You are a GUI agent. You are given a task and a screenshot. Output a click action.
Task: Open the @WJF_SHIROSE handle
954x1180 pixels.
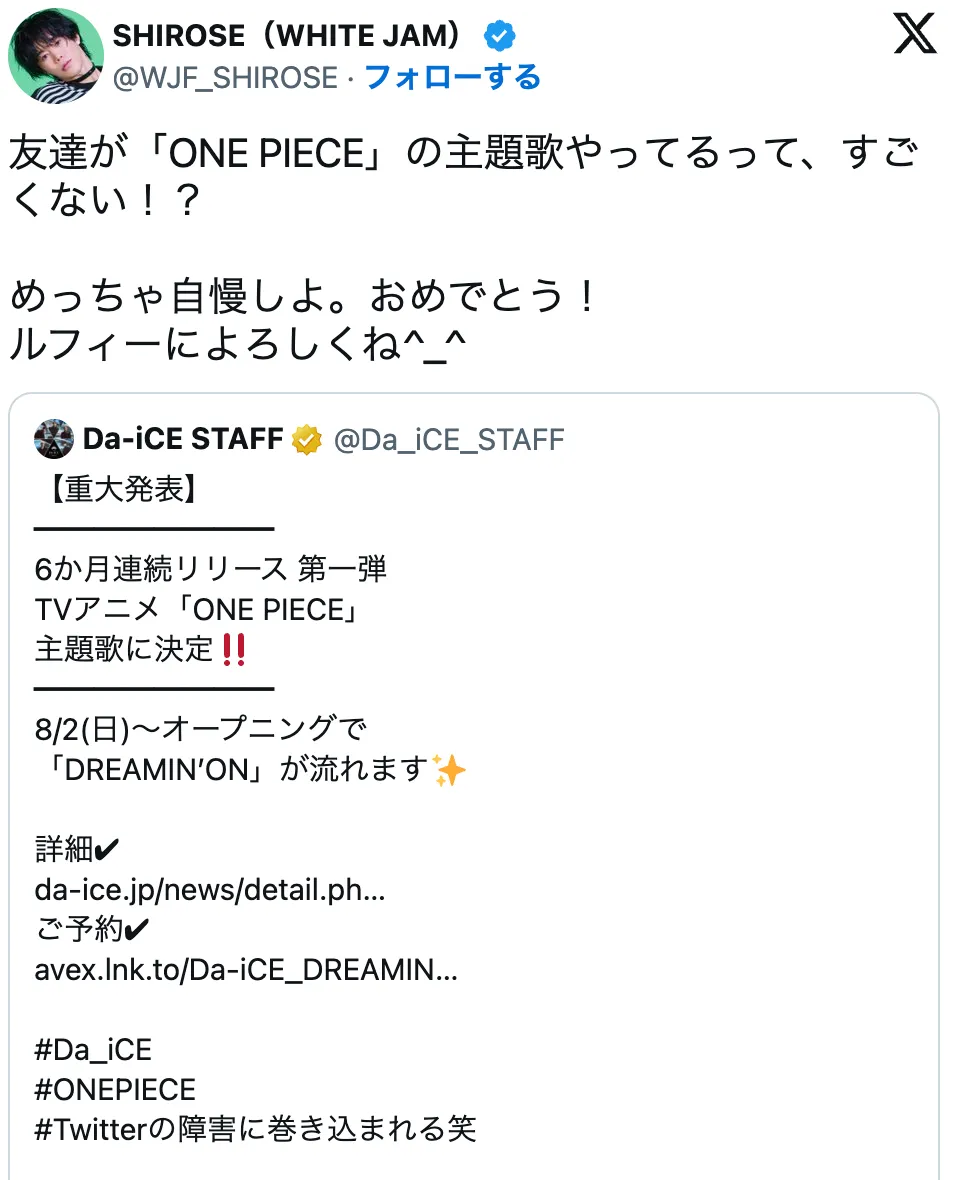225,77
